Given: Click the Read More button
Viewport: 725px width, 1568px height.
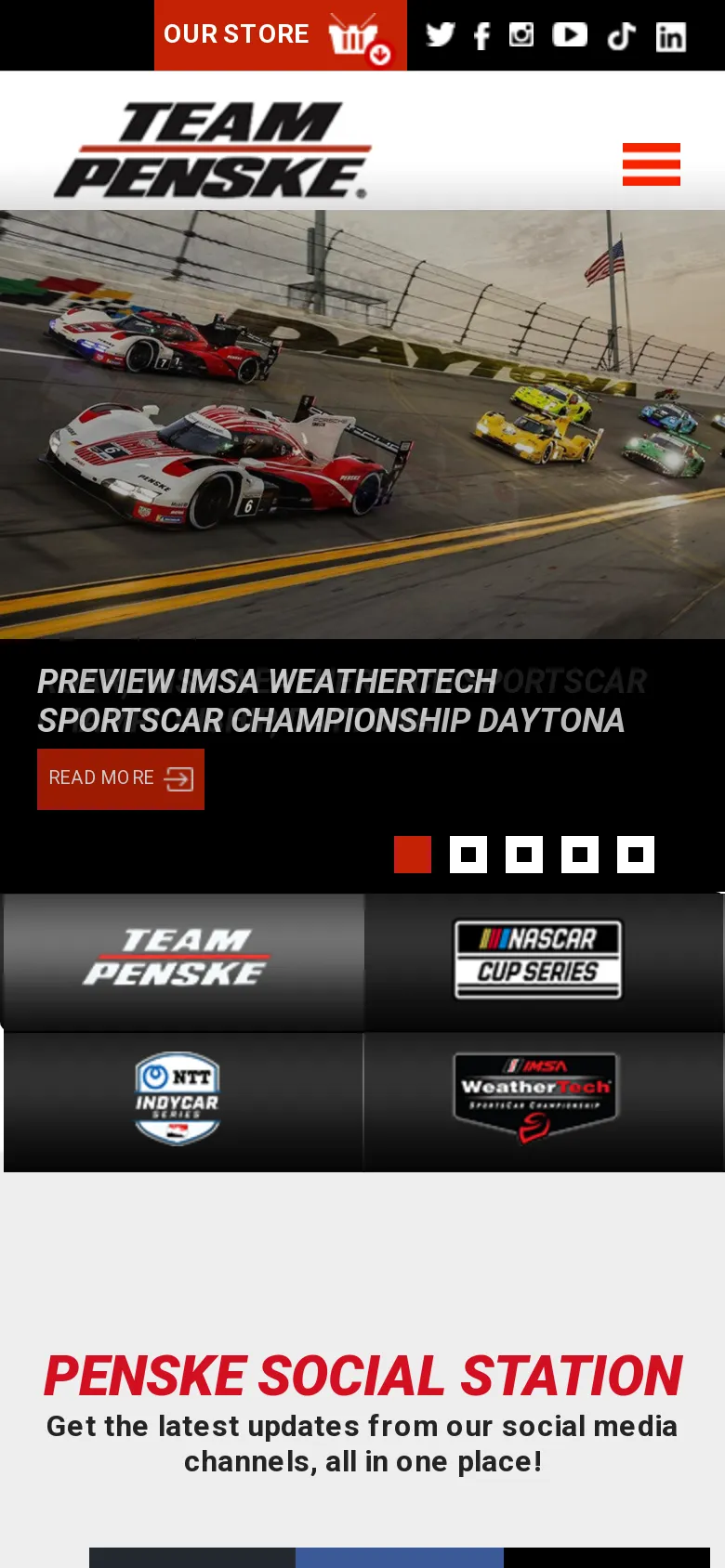Looking at the screenshot, I should click(x=120, y=778).
